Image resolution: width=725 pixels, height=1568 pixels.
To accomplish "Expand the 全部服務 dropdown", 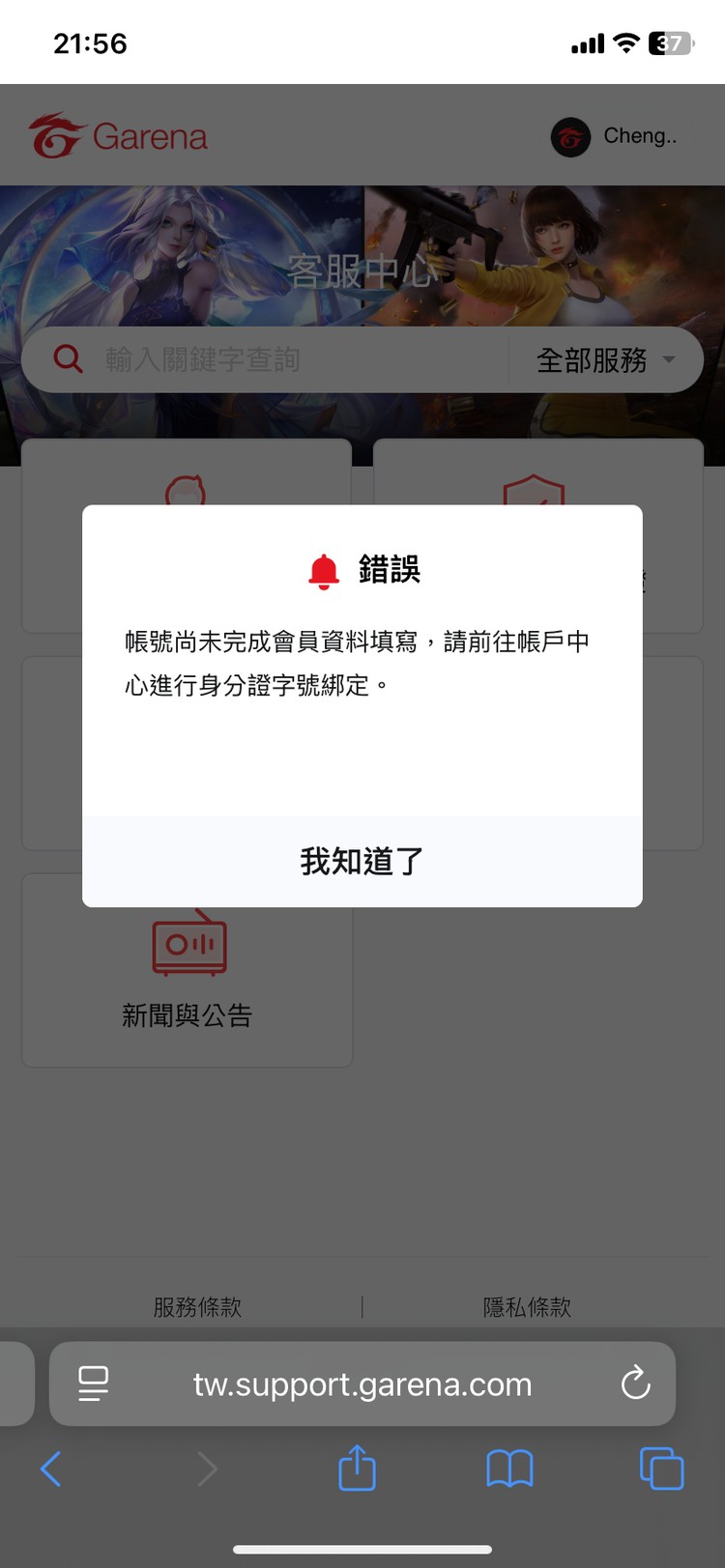I will (605, 360).
